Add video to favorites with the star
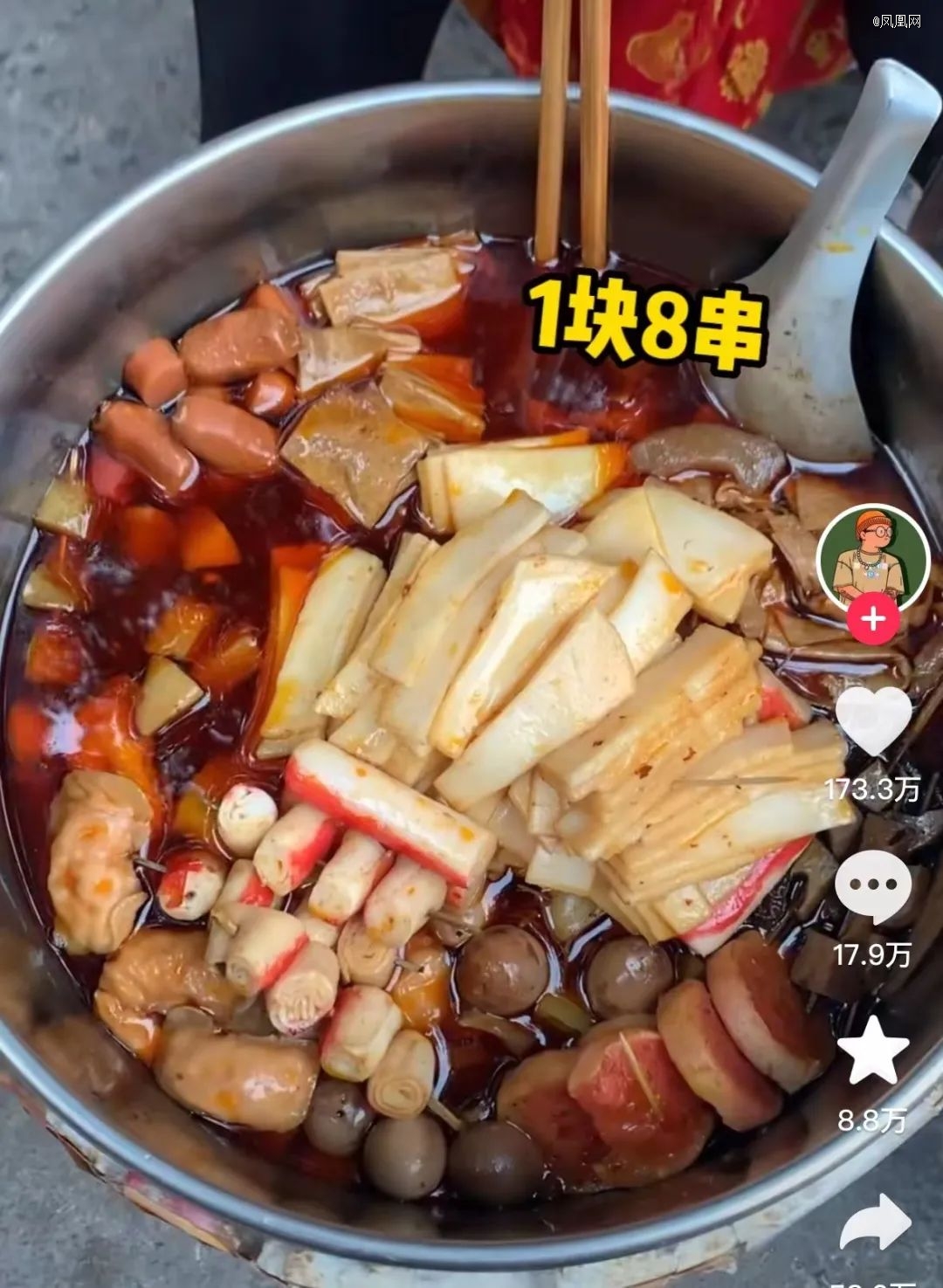 [x=873, y=1050]
